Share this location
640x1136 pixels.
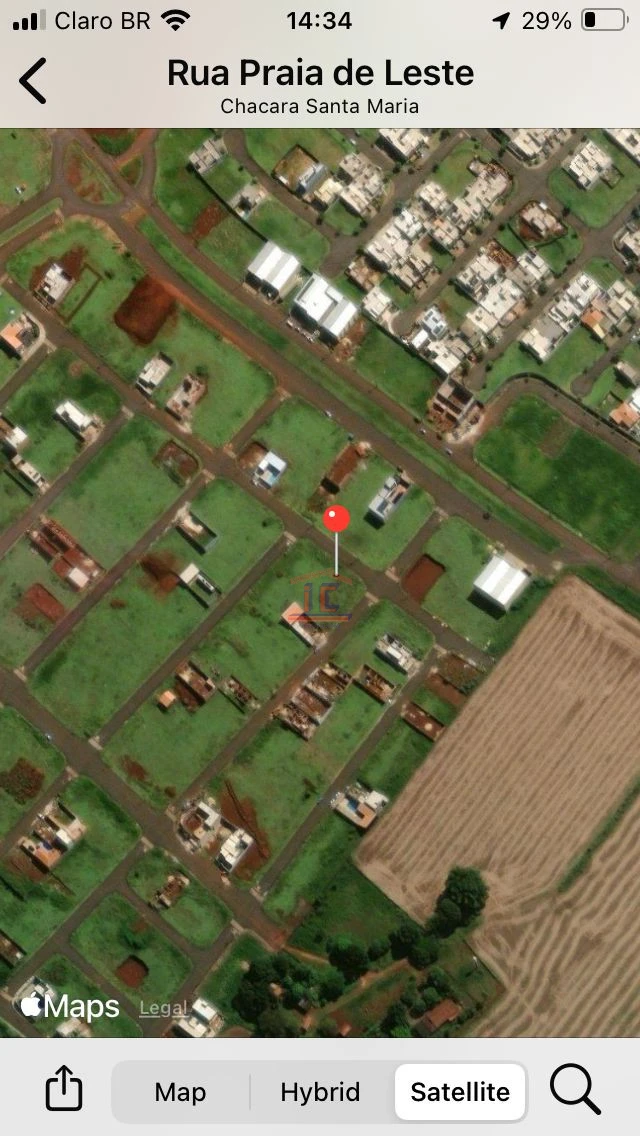click(64, 1089)
